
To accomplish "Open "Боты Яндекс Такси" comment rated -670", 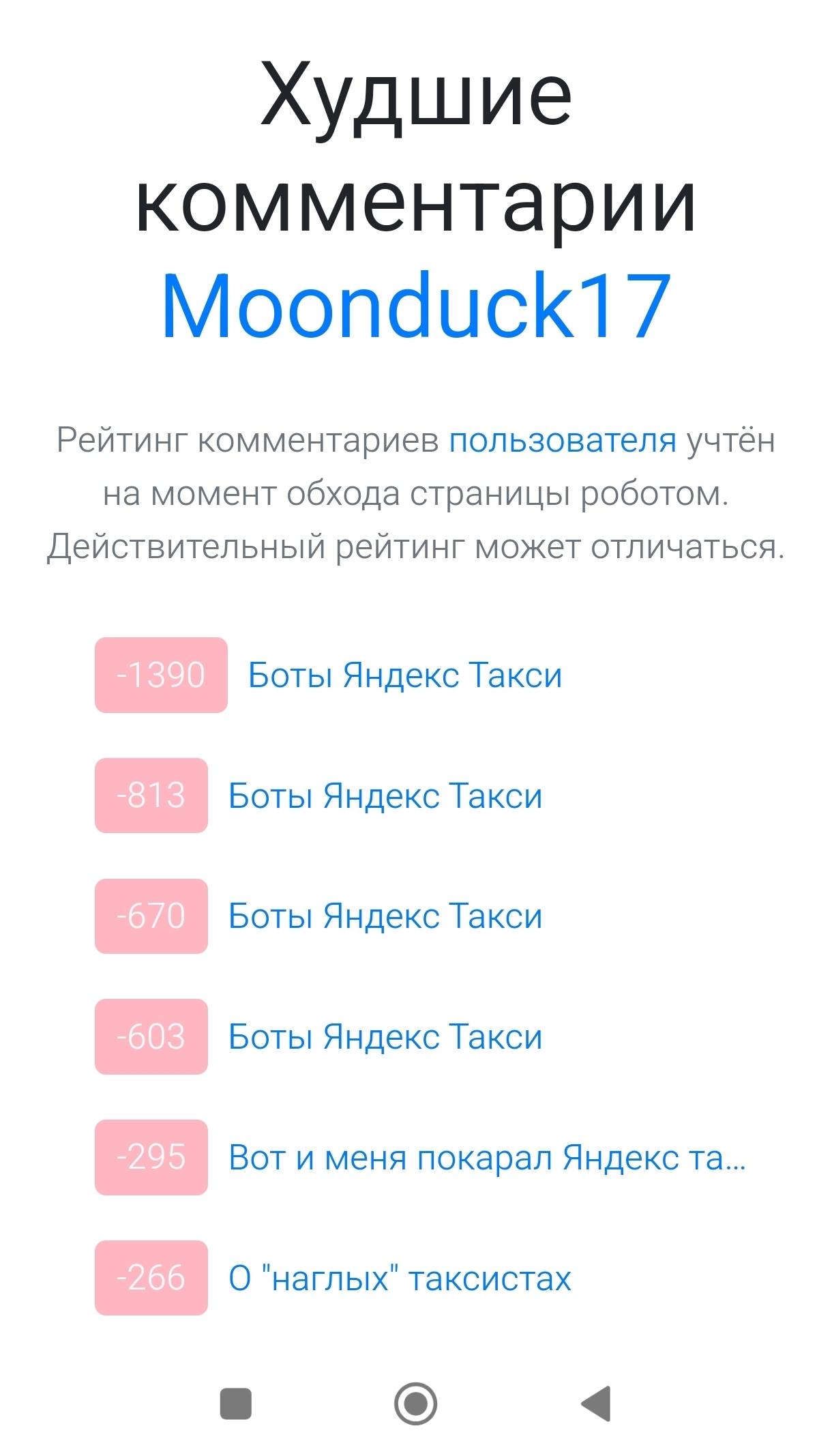I will point(385,916).
